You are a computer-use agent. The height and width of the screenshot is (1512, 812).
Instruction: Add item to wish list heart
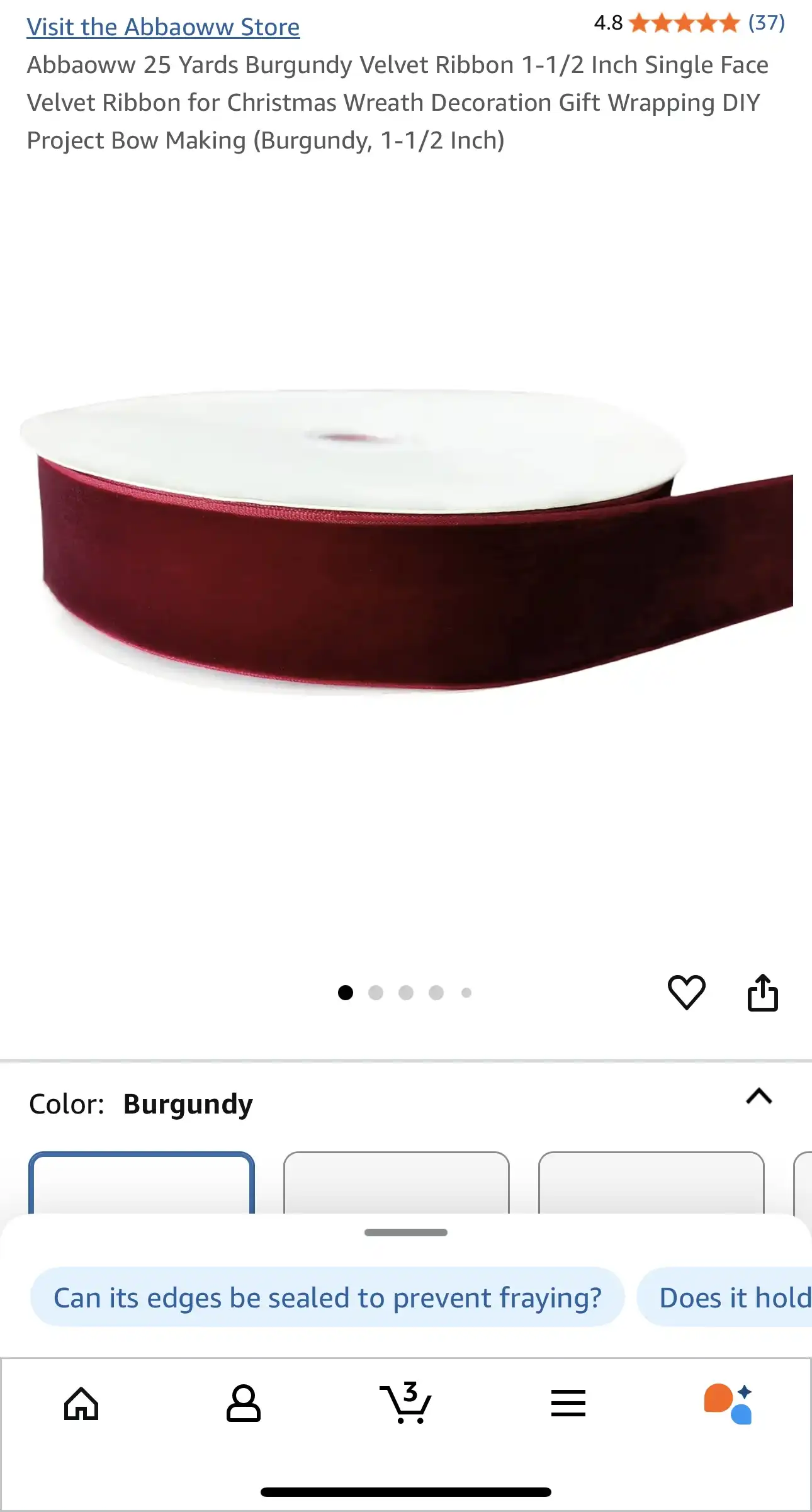[686, 992]
